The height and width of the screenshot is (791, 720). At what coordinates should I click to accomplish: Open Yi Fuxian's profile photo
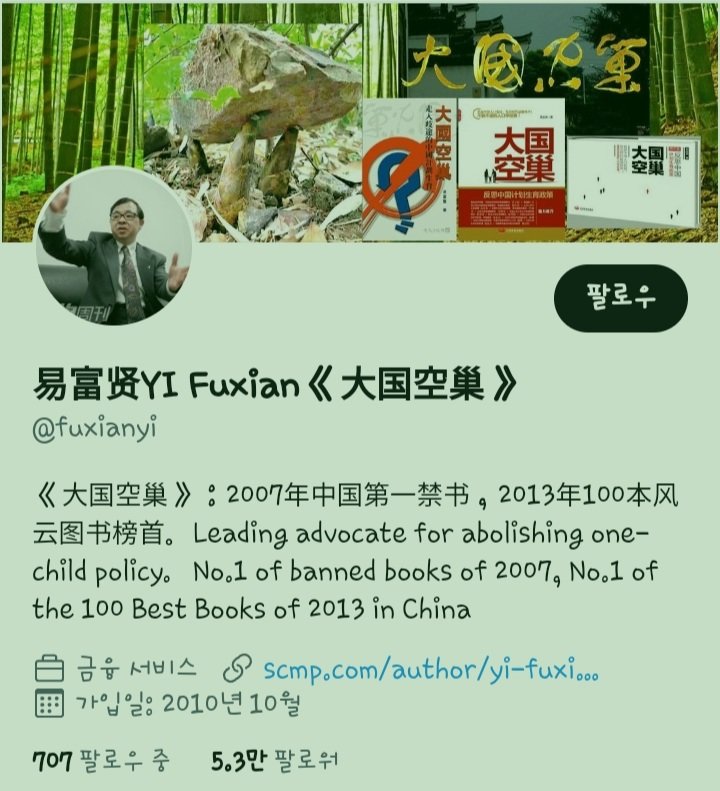113,247
